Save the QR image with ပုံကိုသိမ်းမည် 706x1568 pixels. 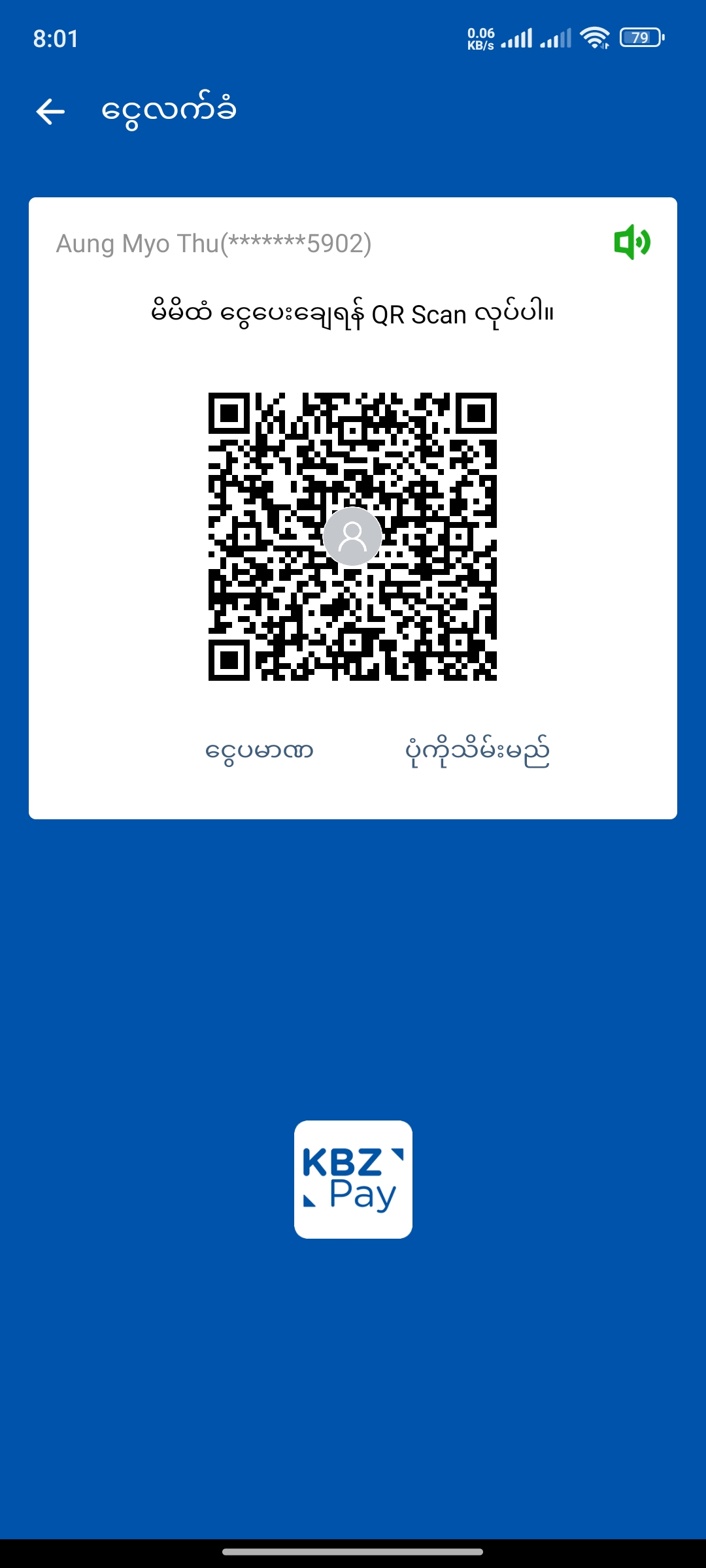coord(477,752)
